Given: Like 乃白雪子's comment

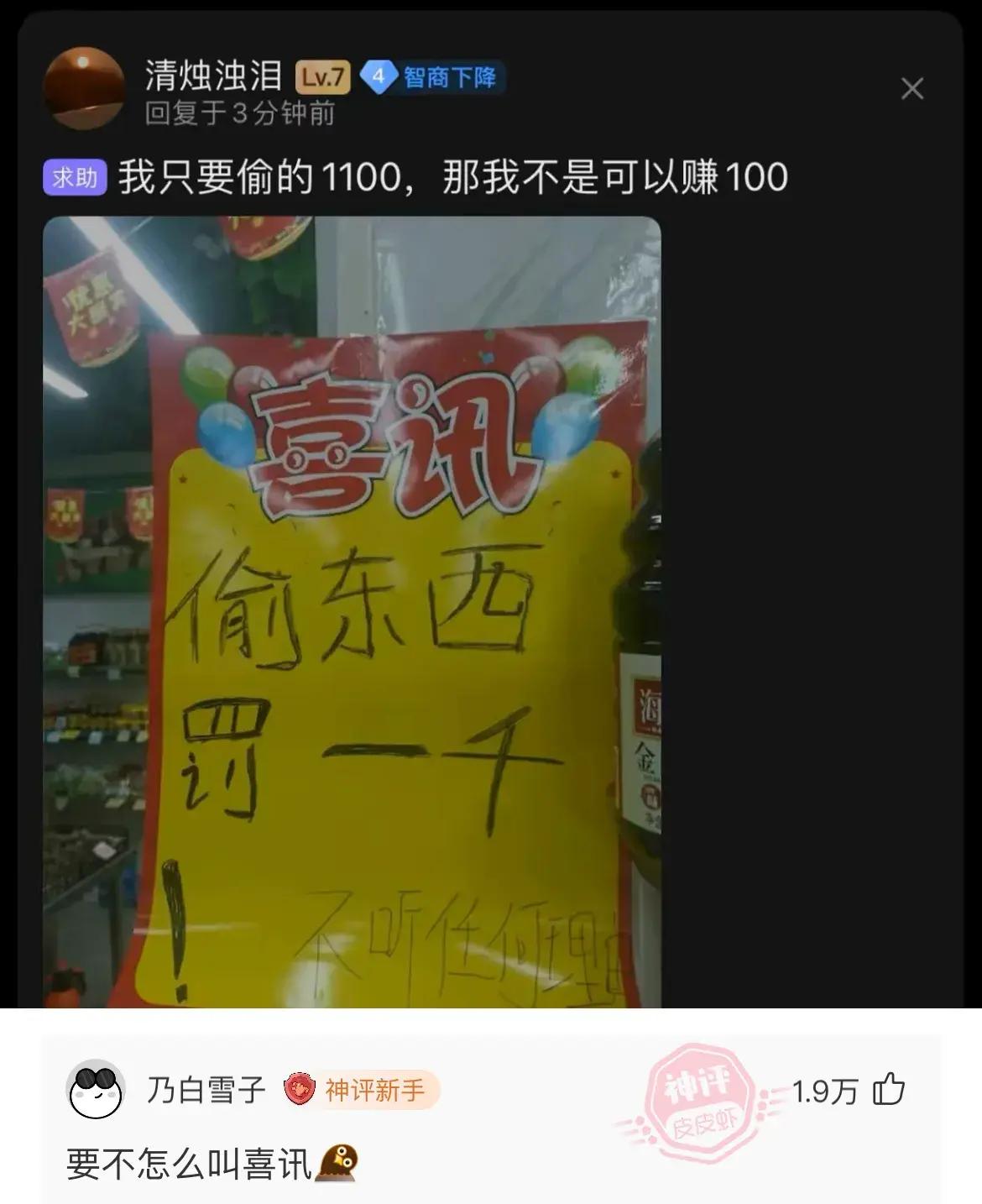Looking at the screenshot, I should click(x=889, y=1091).
